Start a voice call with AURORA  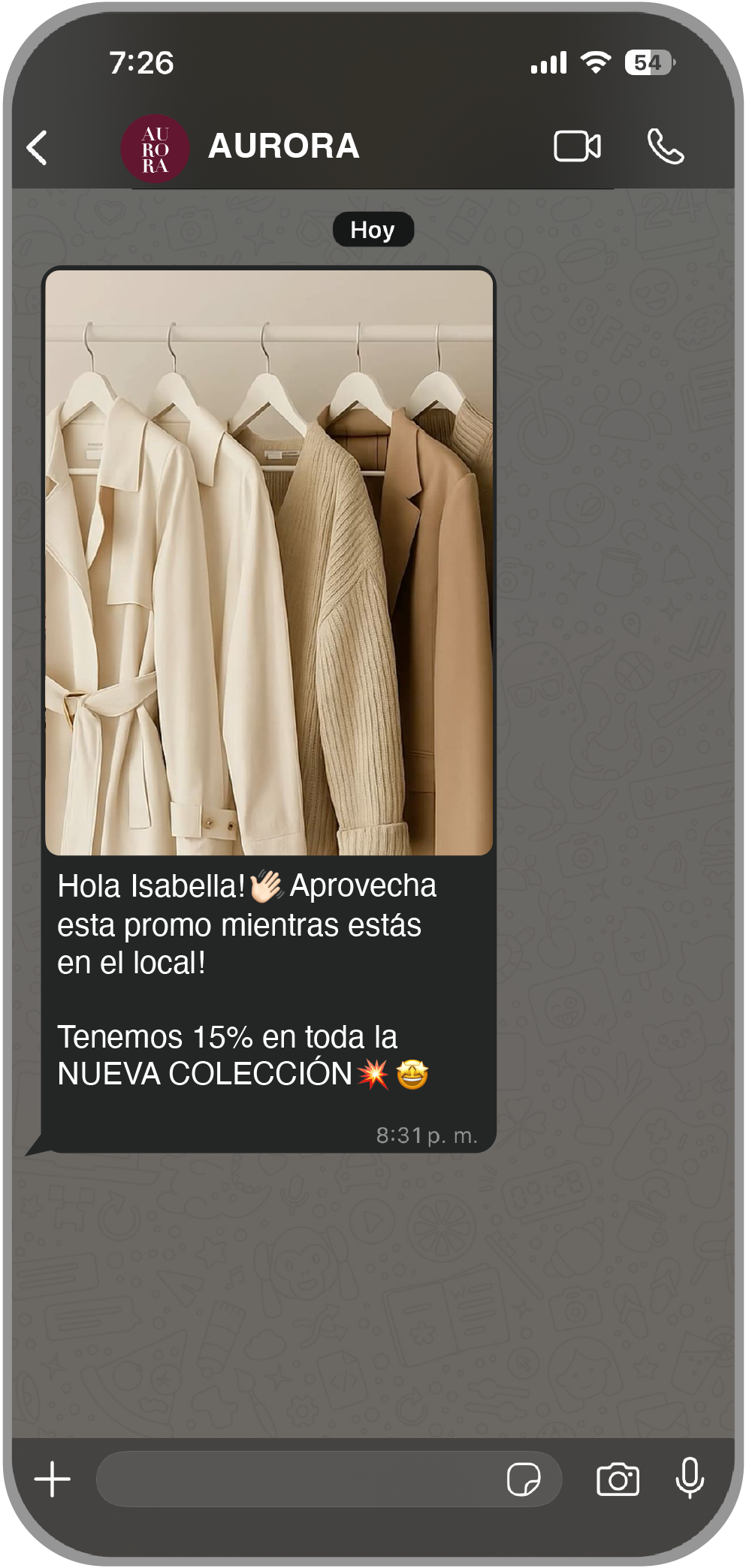point(666,146)
